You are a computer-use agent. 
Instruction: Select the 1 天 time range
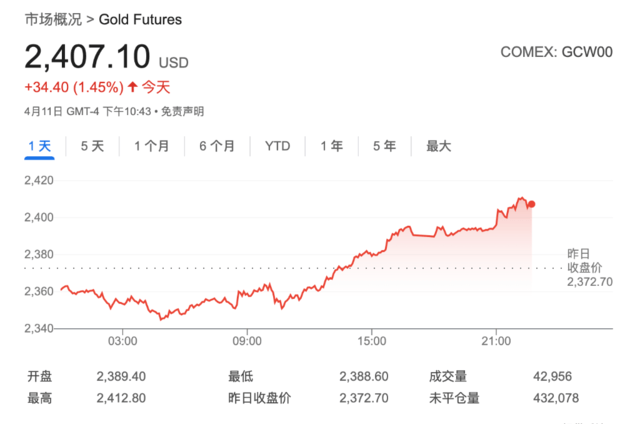40,146
